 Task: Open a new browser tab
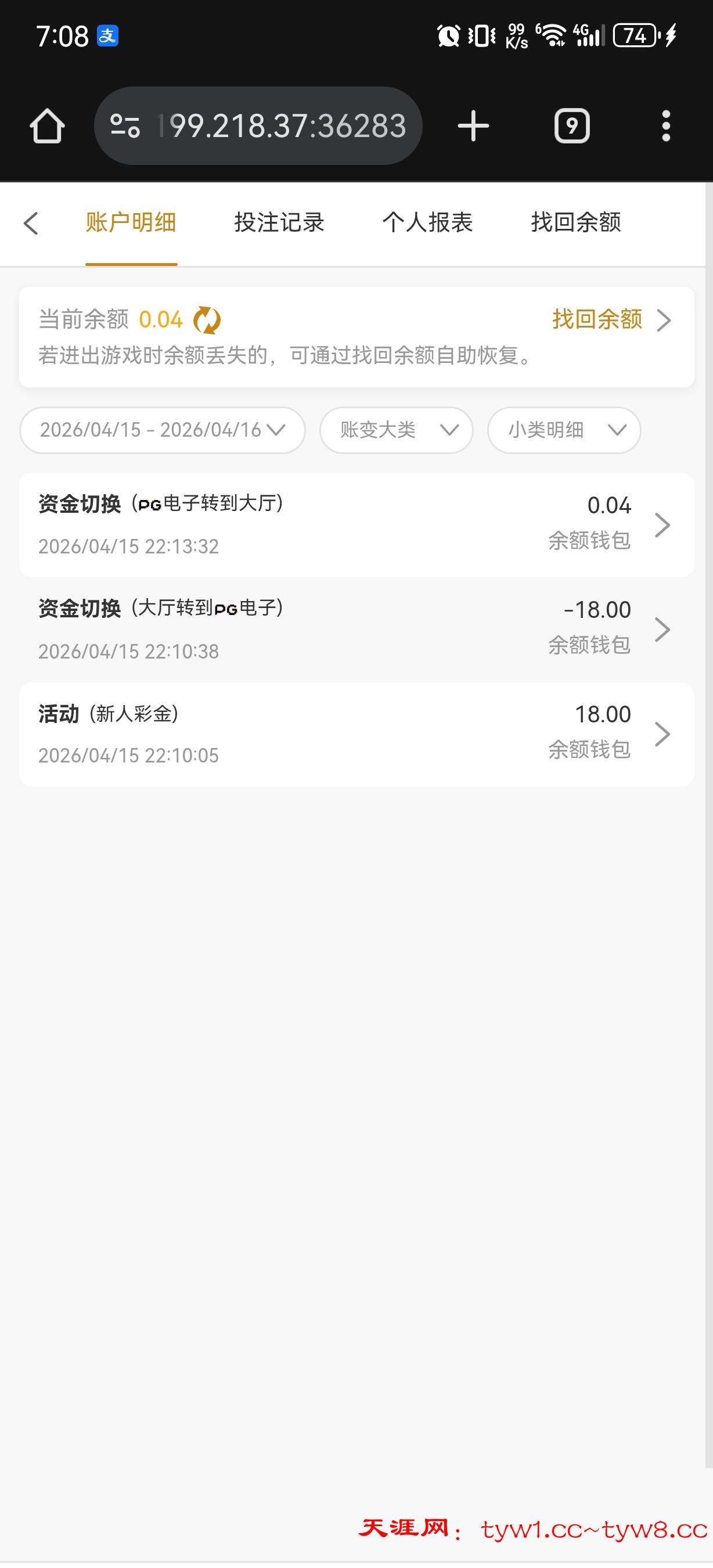tap(473, 126)
